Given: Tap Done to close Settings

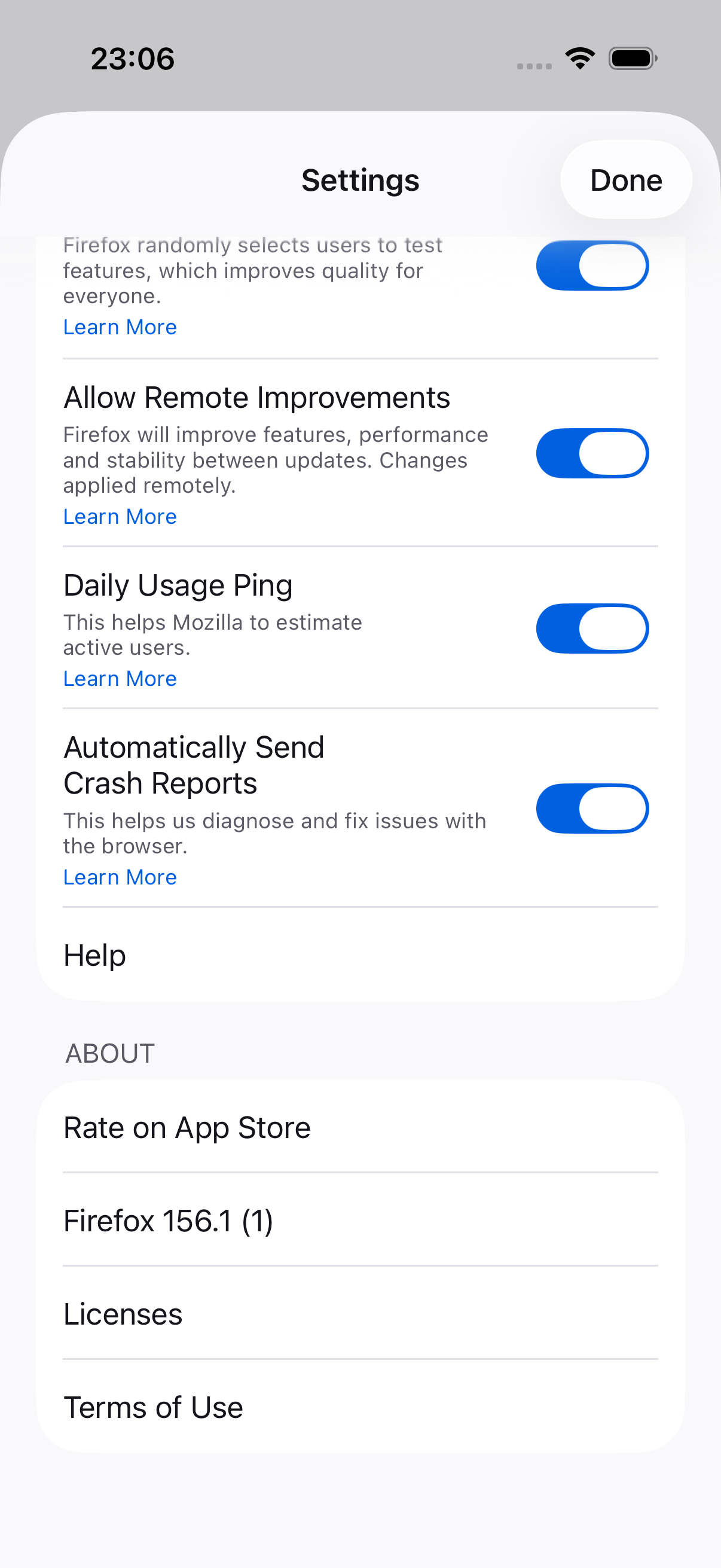Looking at the screenshot, I should (625, 179).
